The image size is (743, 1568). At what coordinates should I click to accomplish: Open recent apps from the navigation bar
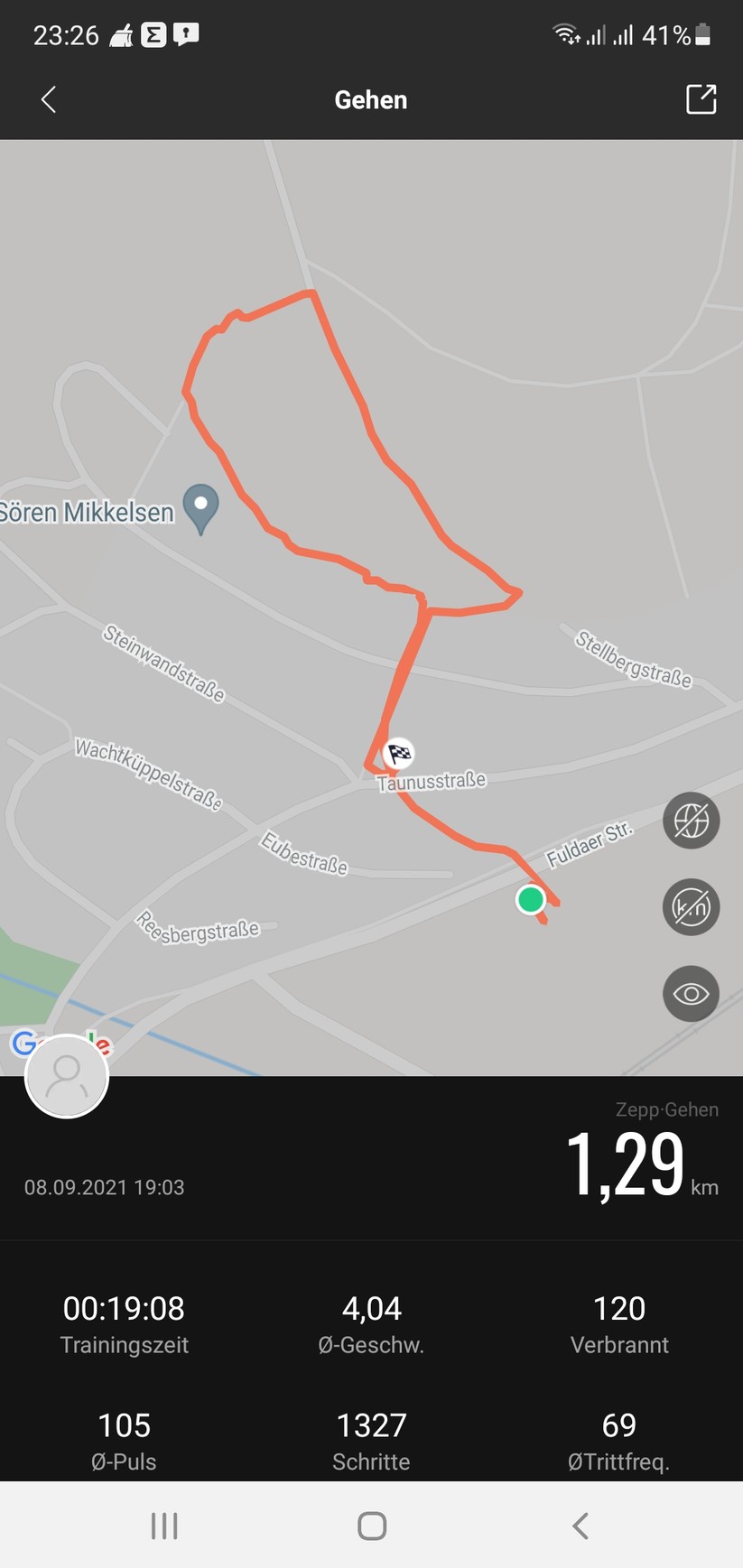click(163, 1526)
